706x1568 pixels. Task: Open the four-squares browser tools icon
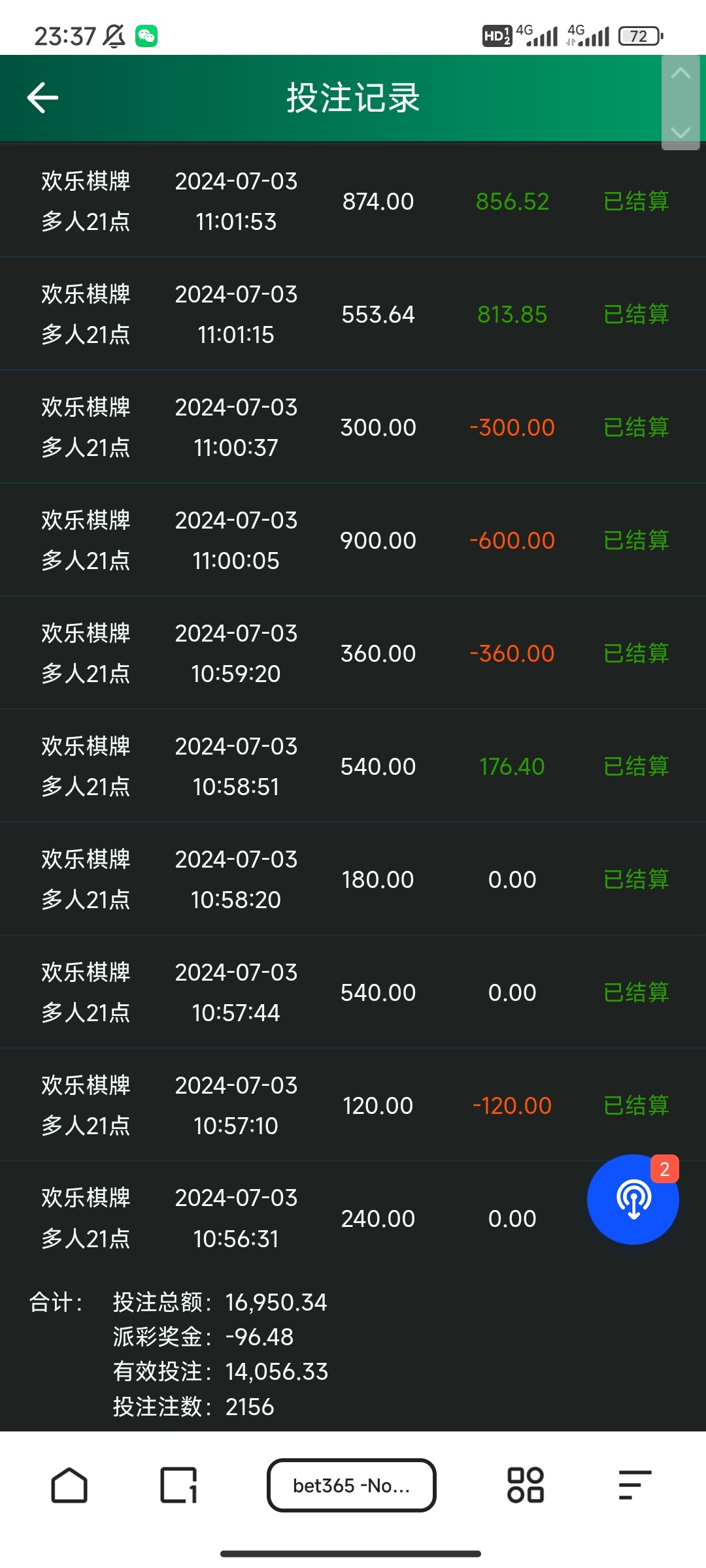tap(526, 1486)
